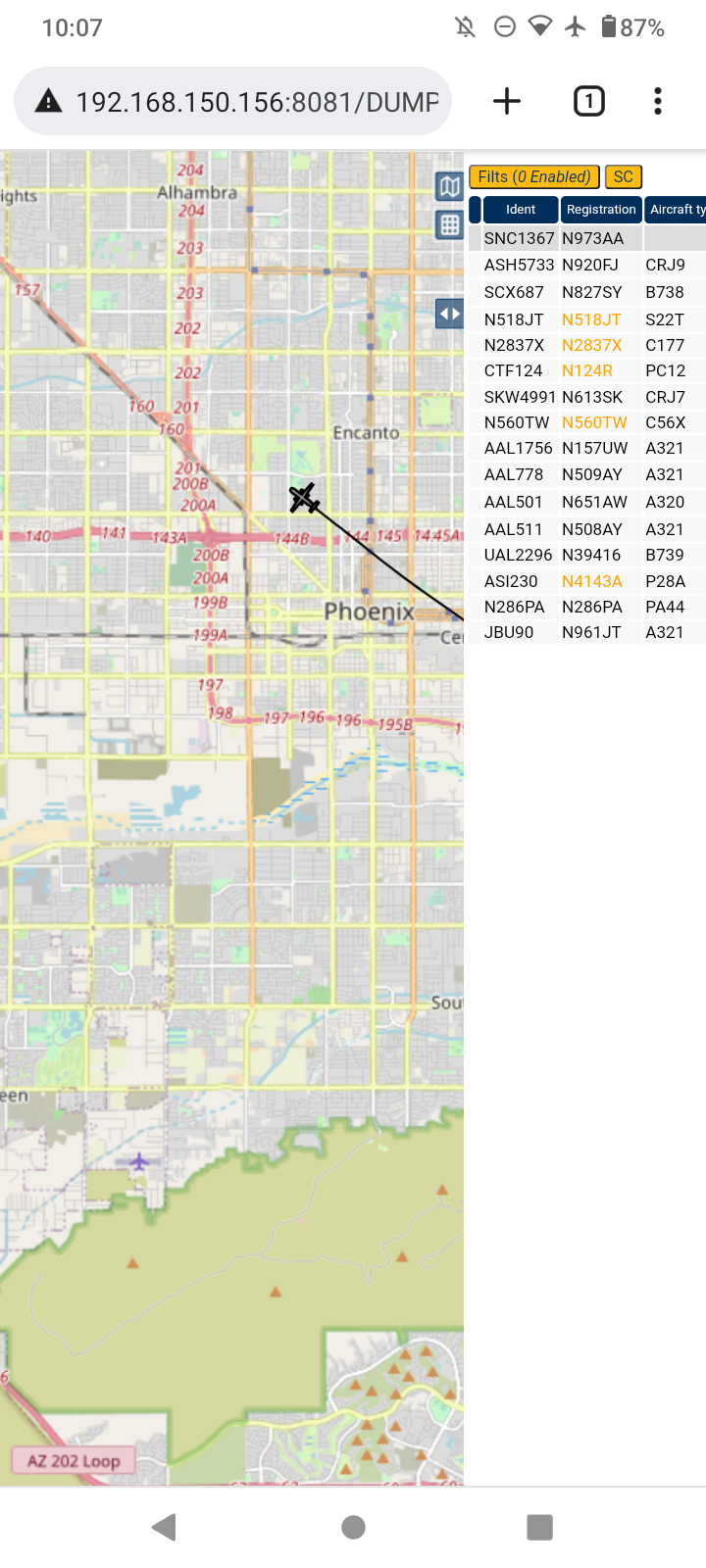Select the aircraft icon on the map
Viewport: 706px width, 1568px height.
pyautogui.click(x=304, y=498)
